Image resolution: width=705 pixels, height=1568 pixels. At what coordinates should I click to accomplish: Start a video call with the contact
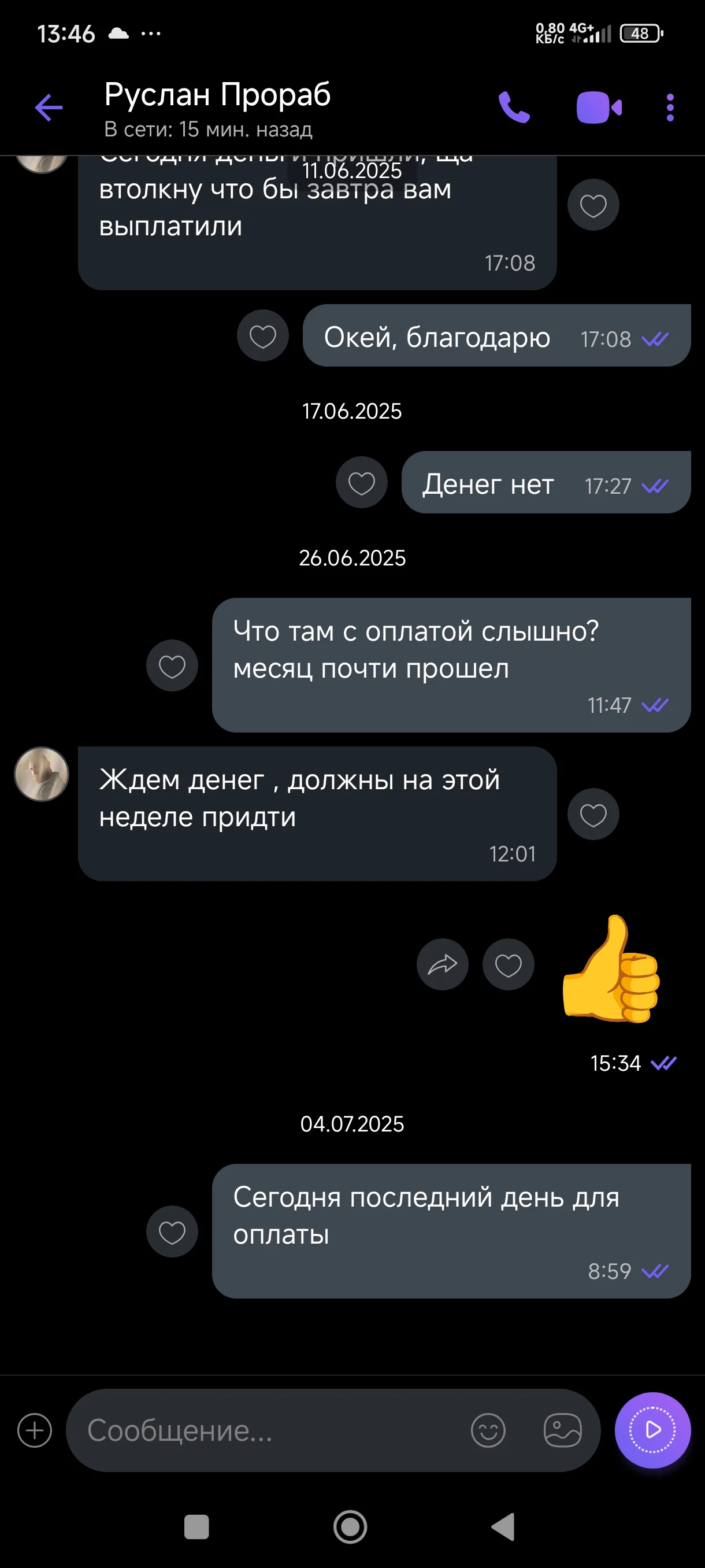tap(599, 108)
